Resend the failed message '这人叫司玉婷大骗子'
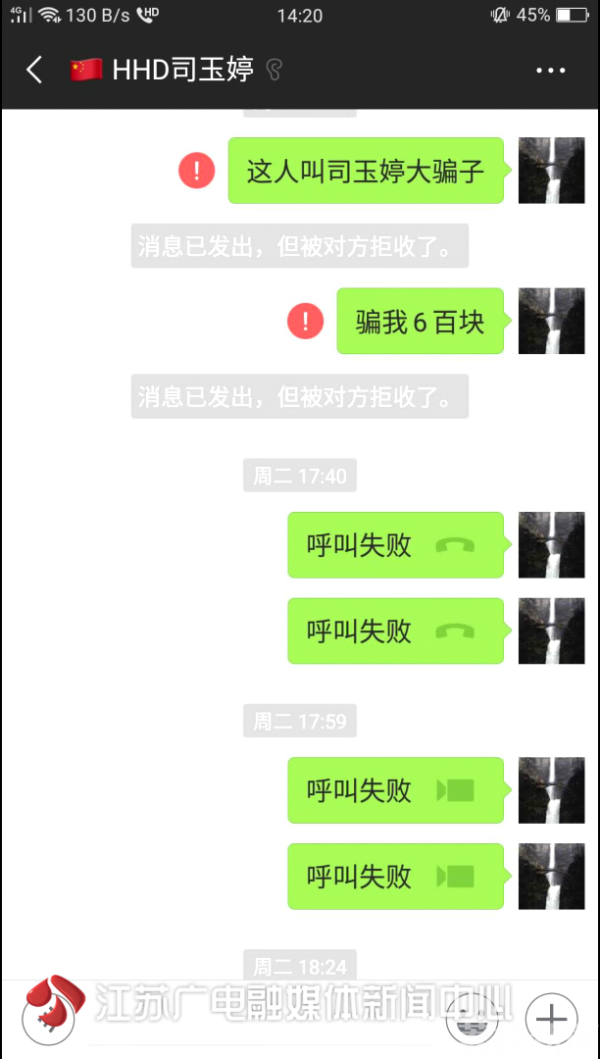Image resolution: width=600 pixels, height=1059 pixels. coord(197,170)
